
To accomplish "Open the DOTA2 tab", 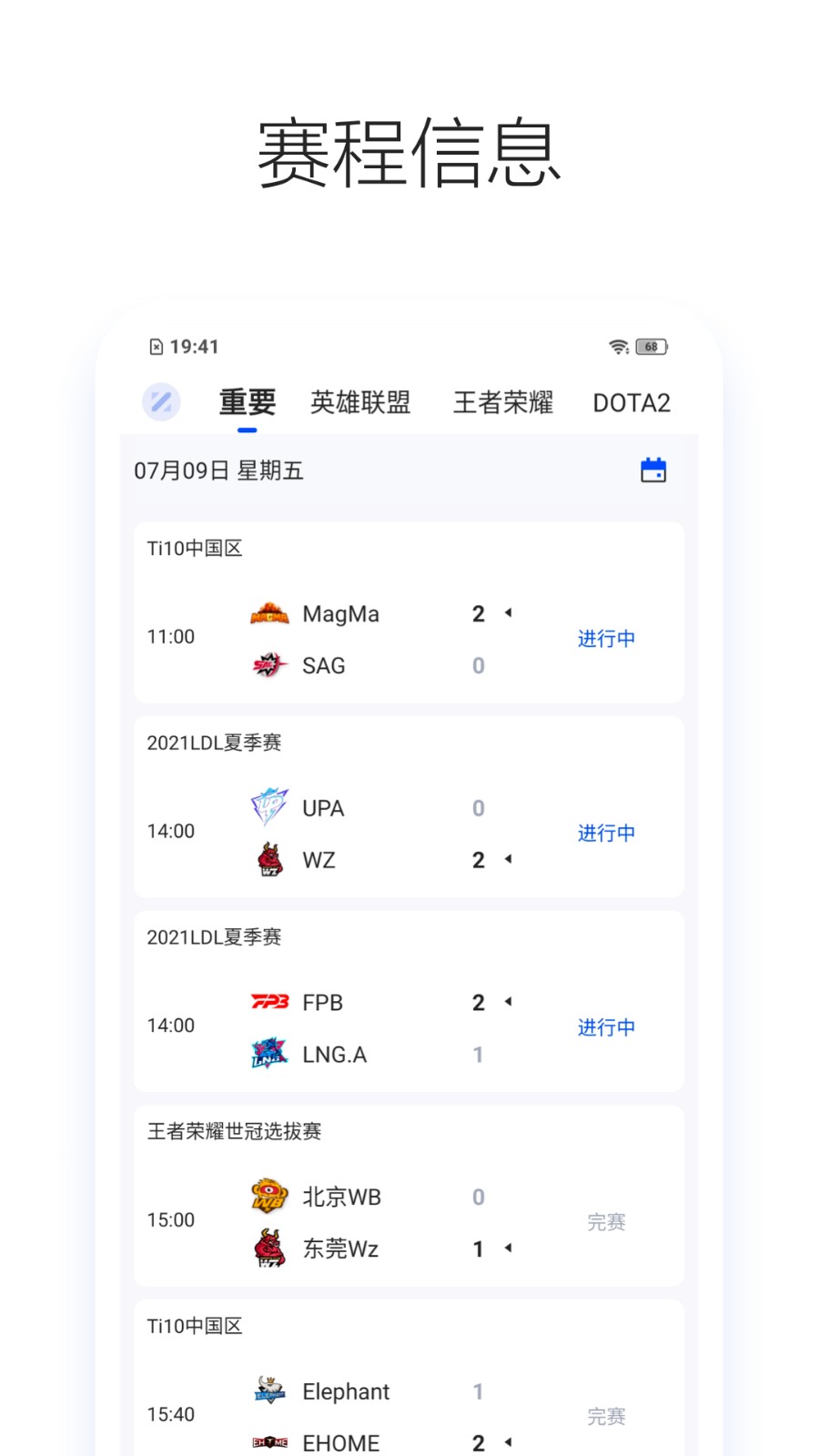I will pos(632,401).
